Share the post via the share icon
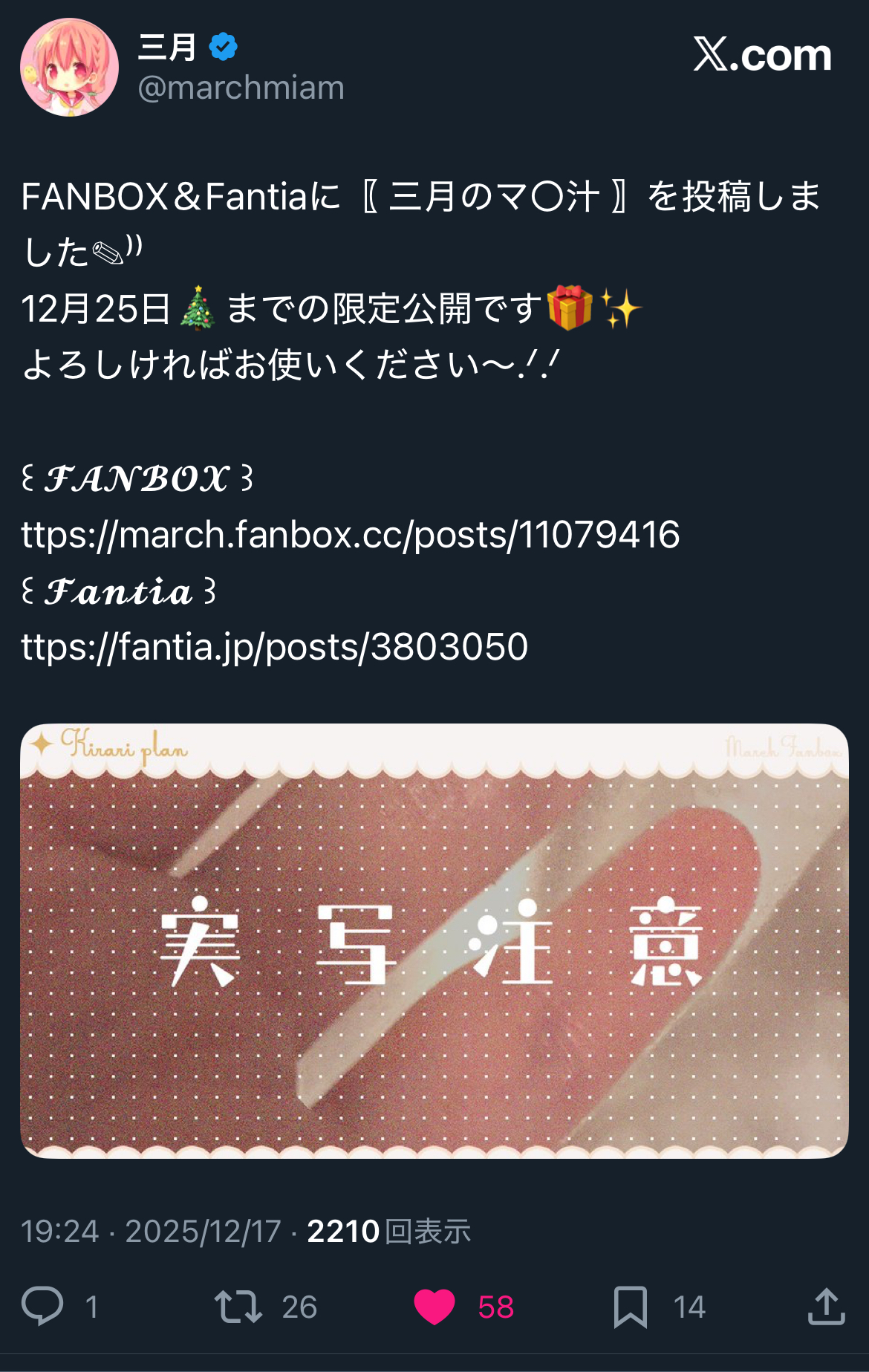Image resolution: width=869 pixels, height=1372 pixels. [x=826, y=1307]
